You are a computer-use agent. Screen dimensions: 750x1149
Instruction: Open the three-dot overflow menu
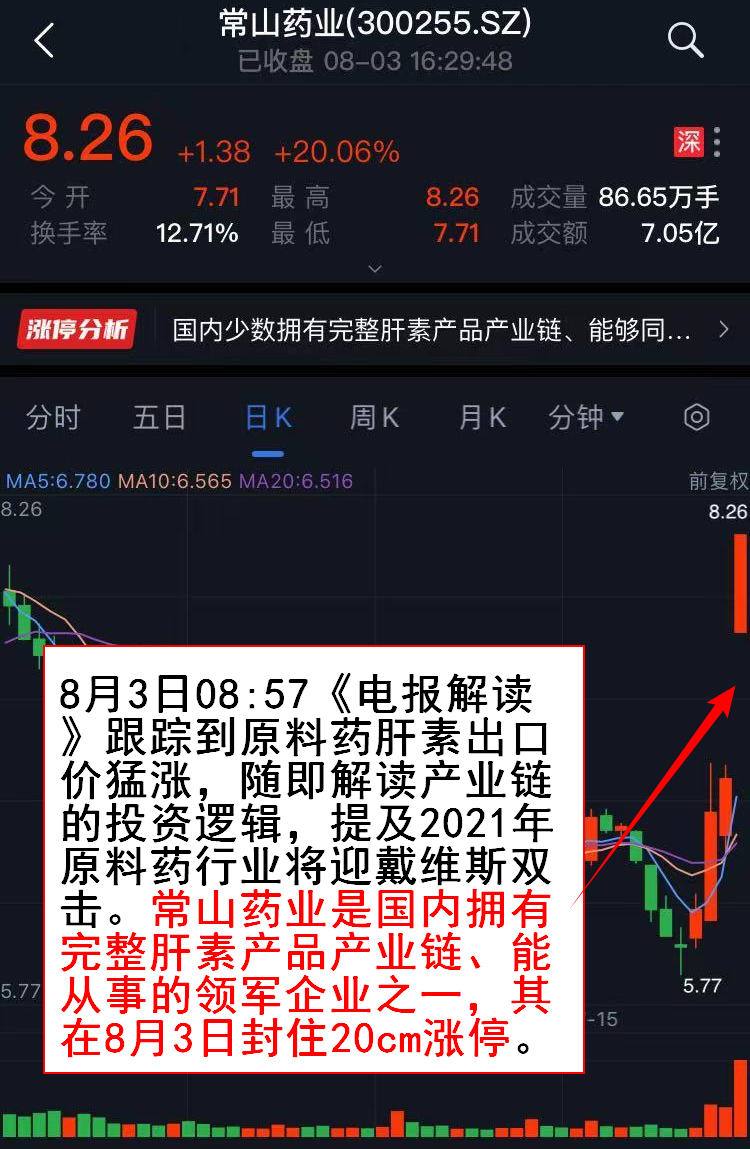pos(718,142)
